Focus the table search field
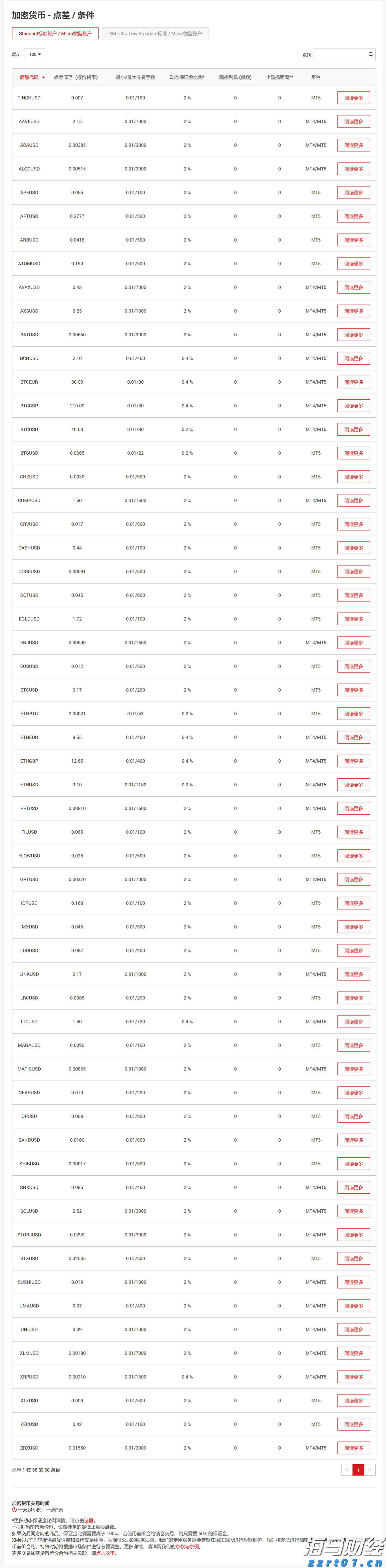The width and height of the screenshot is (386, 1568). [x=341, y=54]
